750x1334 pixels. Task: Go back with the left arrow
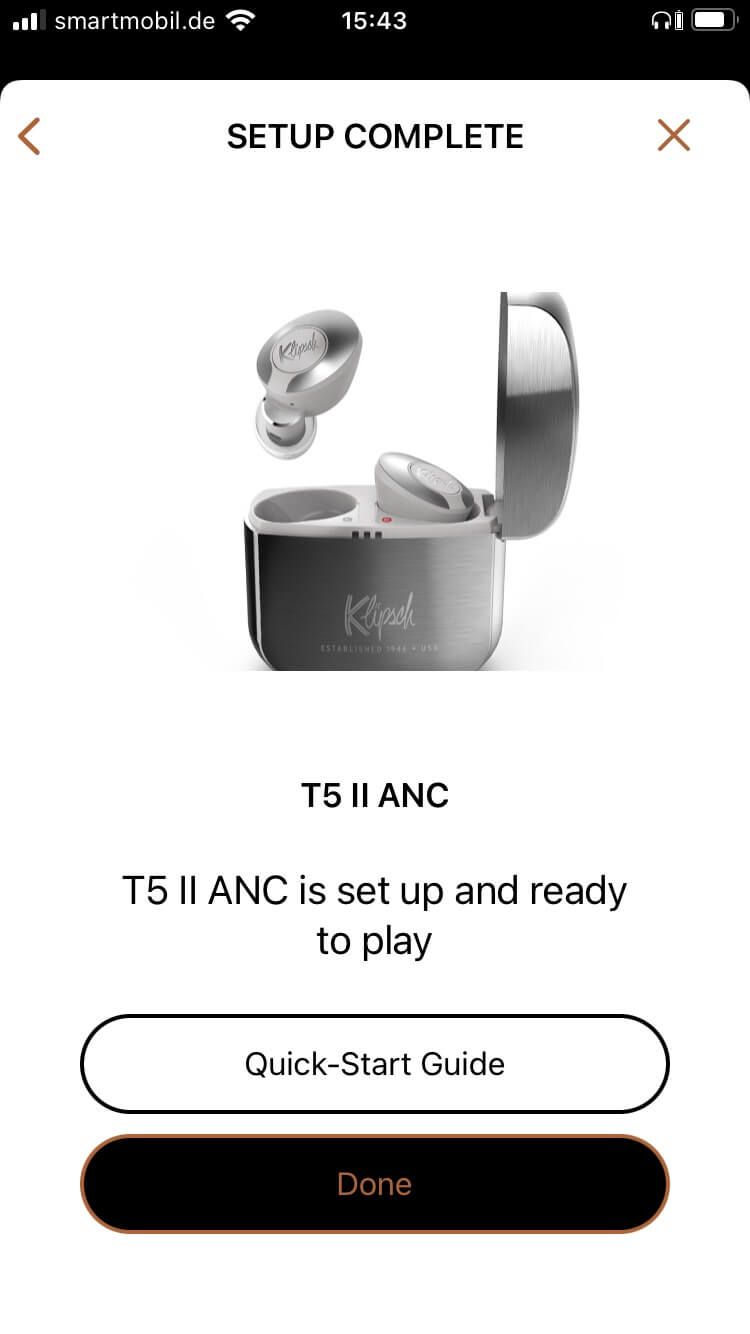30,136
